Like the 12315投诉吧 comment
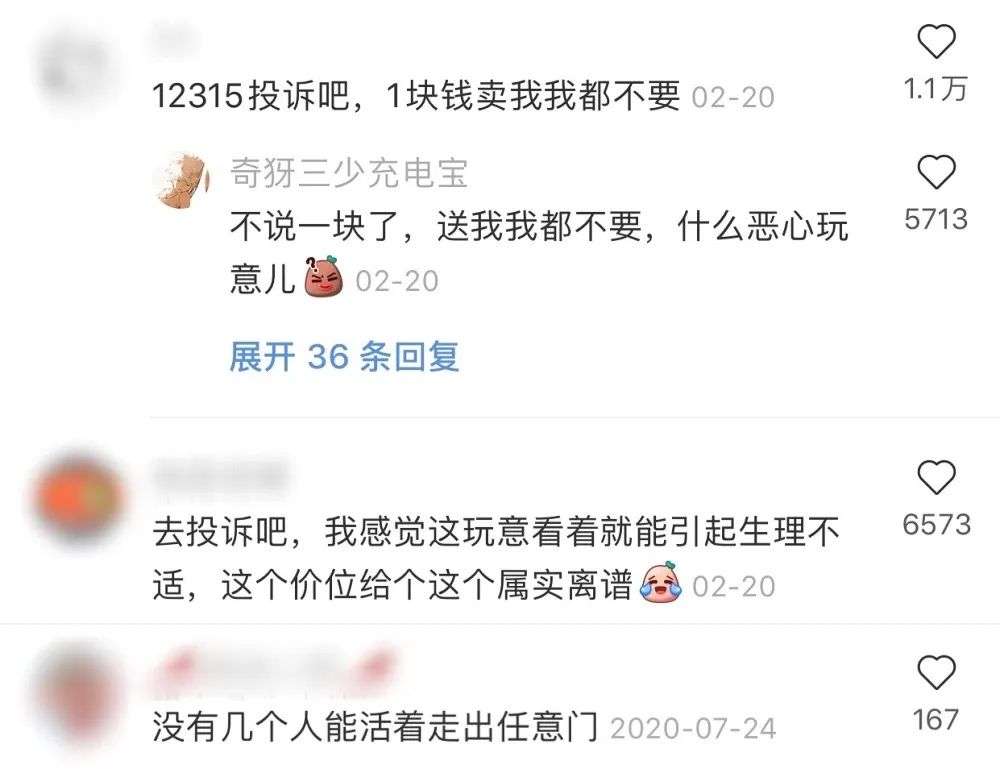This screenshot has height=778, width=1000. (936, 43)
